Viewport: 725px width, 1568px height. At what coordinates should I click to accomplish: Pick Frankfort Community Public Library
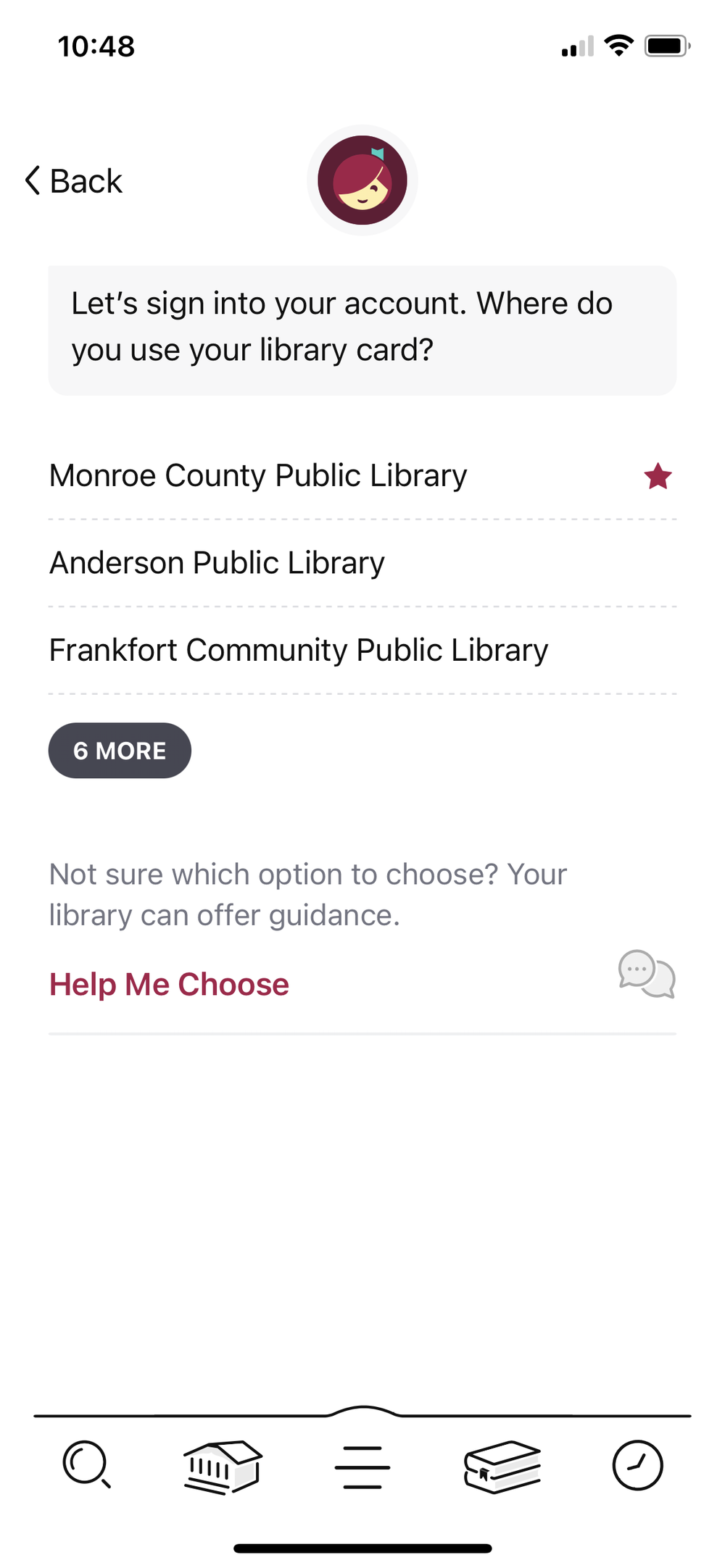click(x=298, y=650)
